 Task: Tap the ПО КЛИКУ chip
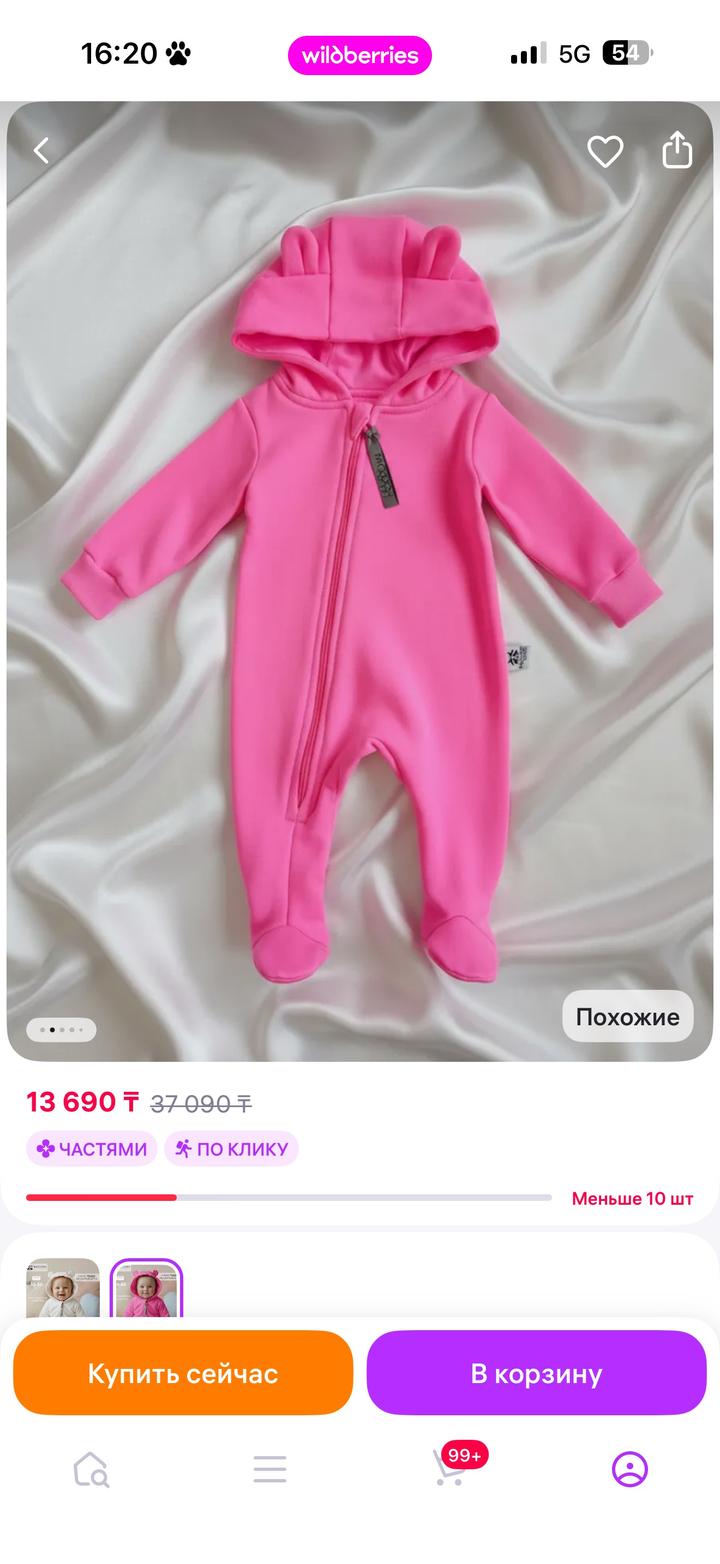click(x=231, y=1149)
